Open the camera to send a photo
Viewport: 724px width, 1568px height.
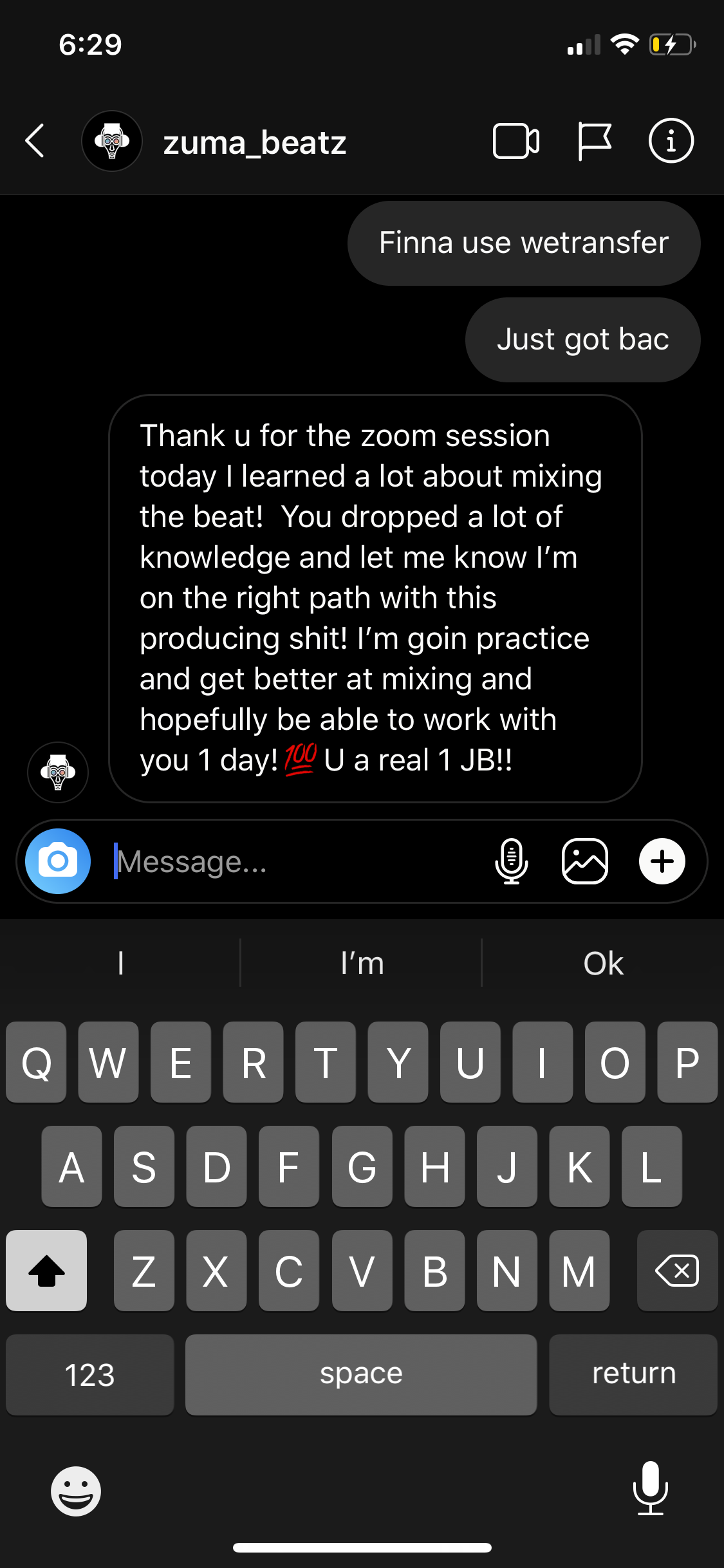[58, 861]
